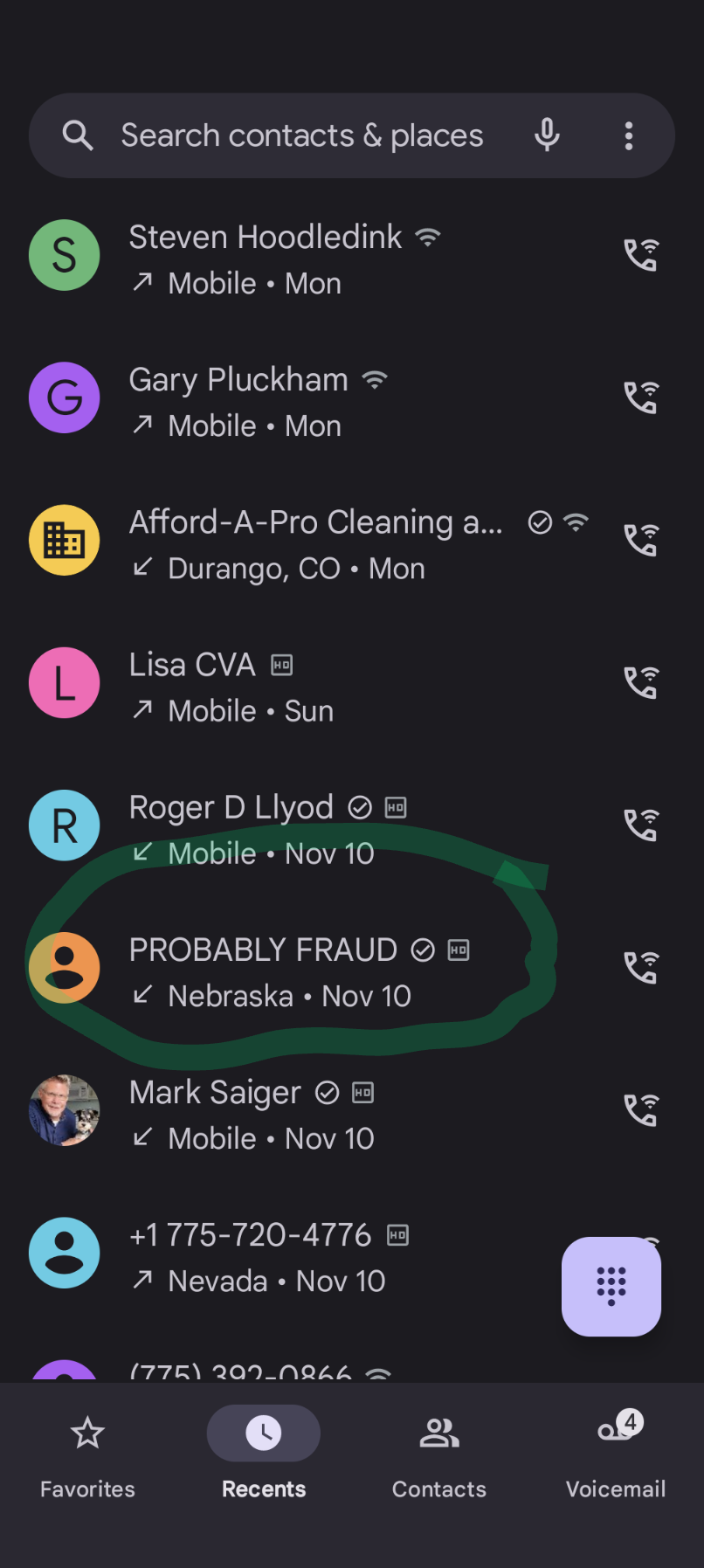Call Steven Hoodledink via the phone icon
704x1568 pixels.
click(640, 255)
